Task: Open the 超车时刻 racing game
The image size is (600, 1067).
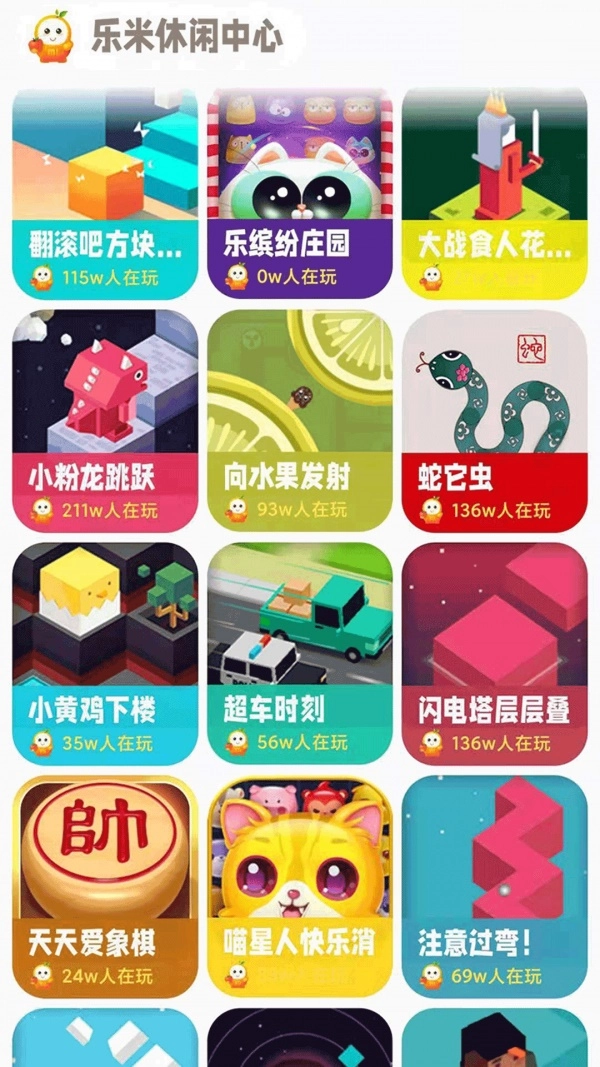Action: pos(299,653)
